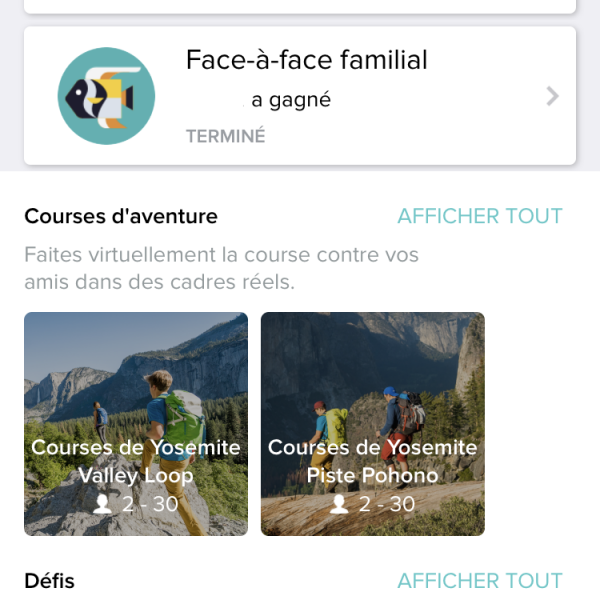Show all Courses d'aventure
600x600 pixels.
click(480, 216)
